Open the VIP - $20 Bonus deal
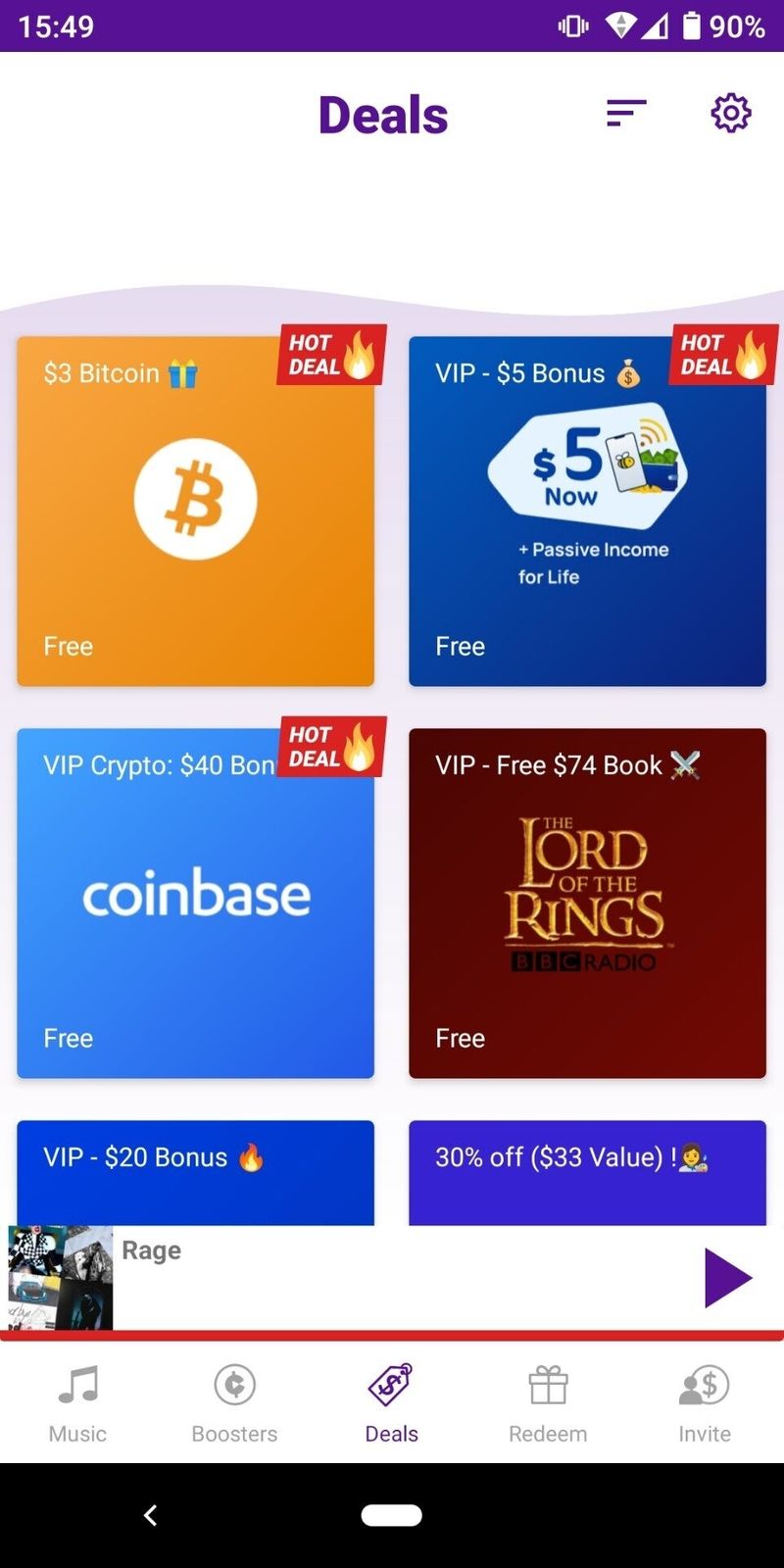 pyautogui.click(x=195, y=1171)
